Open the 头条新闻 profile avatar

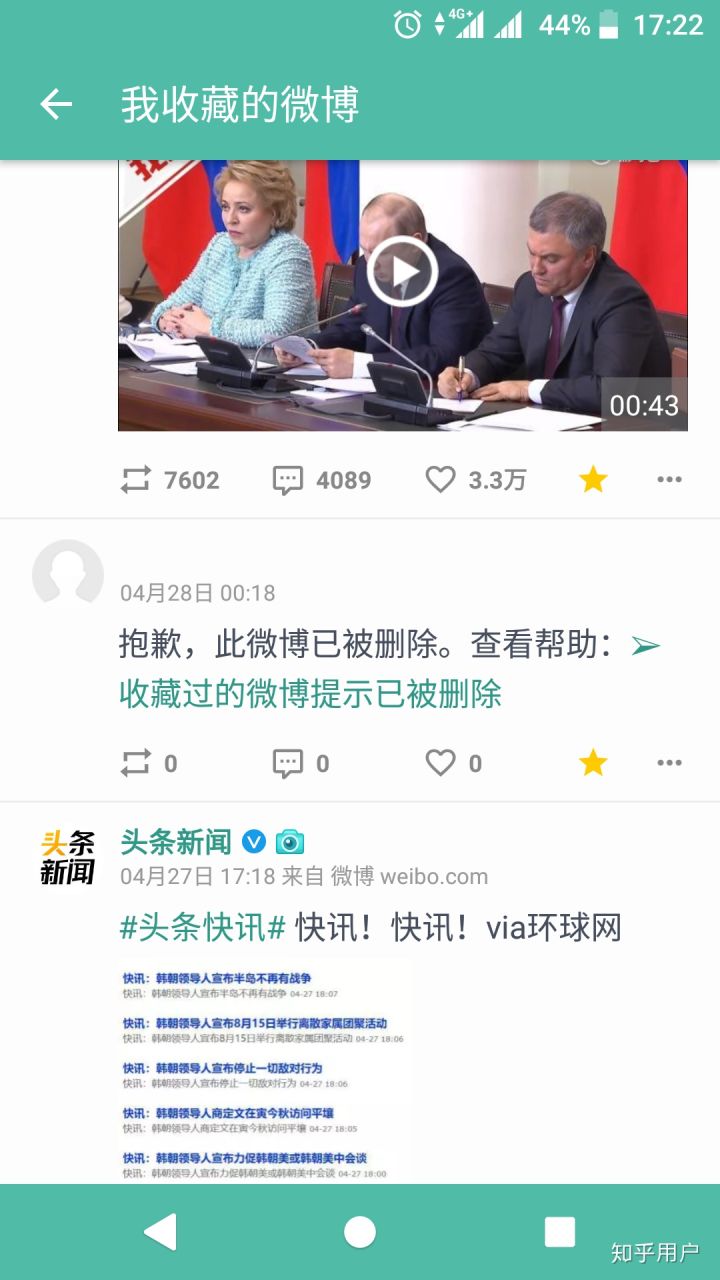click(68, 858)
